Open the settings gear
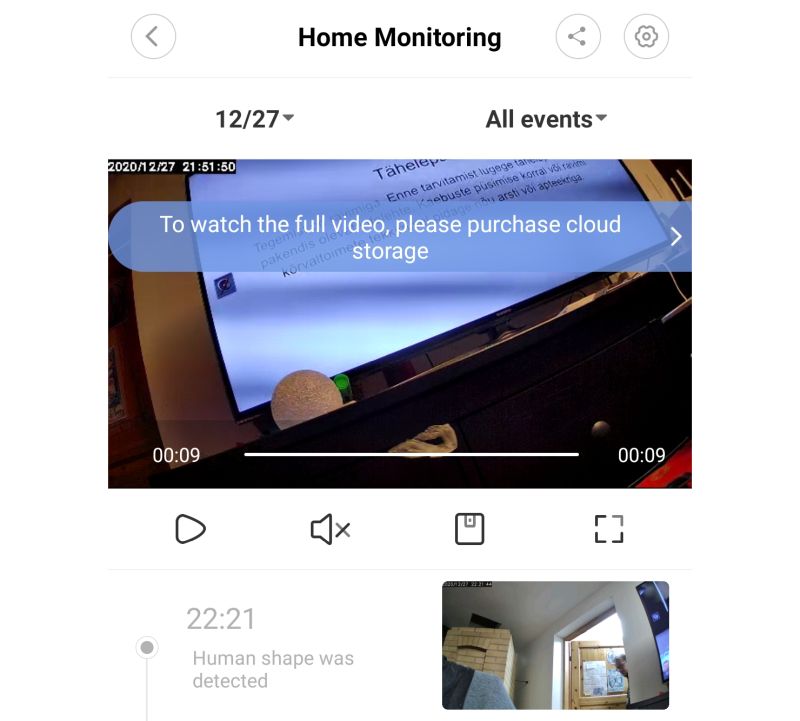This screenshot has height=721, width=800. point(646,38)
